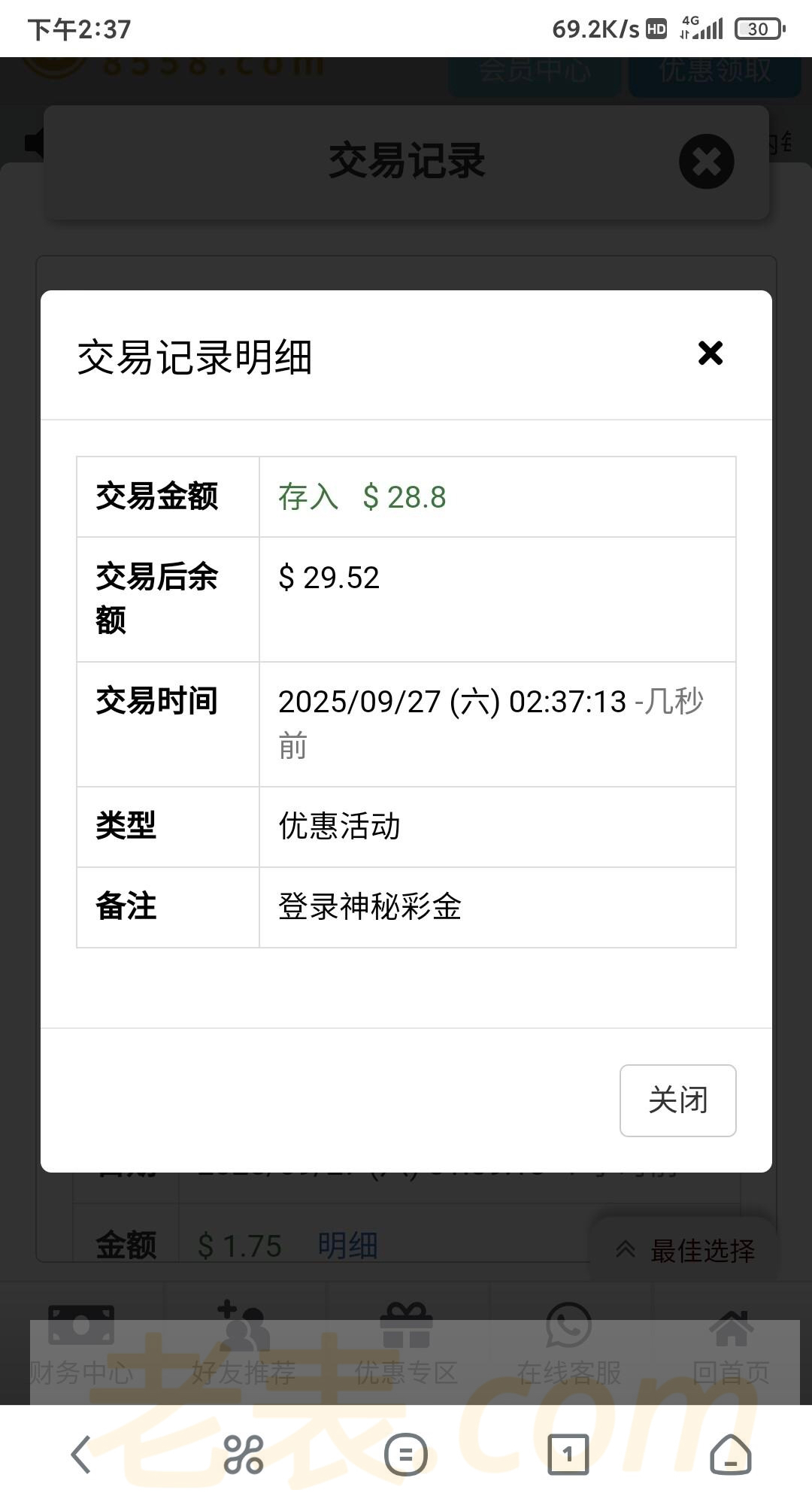Go to the browser home page
Viewport: 812px width, 1502px height.
coord(730,1455)
